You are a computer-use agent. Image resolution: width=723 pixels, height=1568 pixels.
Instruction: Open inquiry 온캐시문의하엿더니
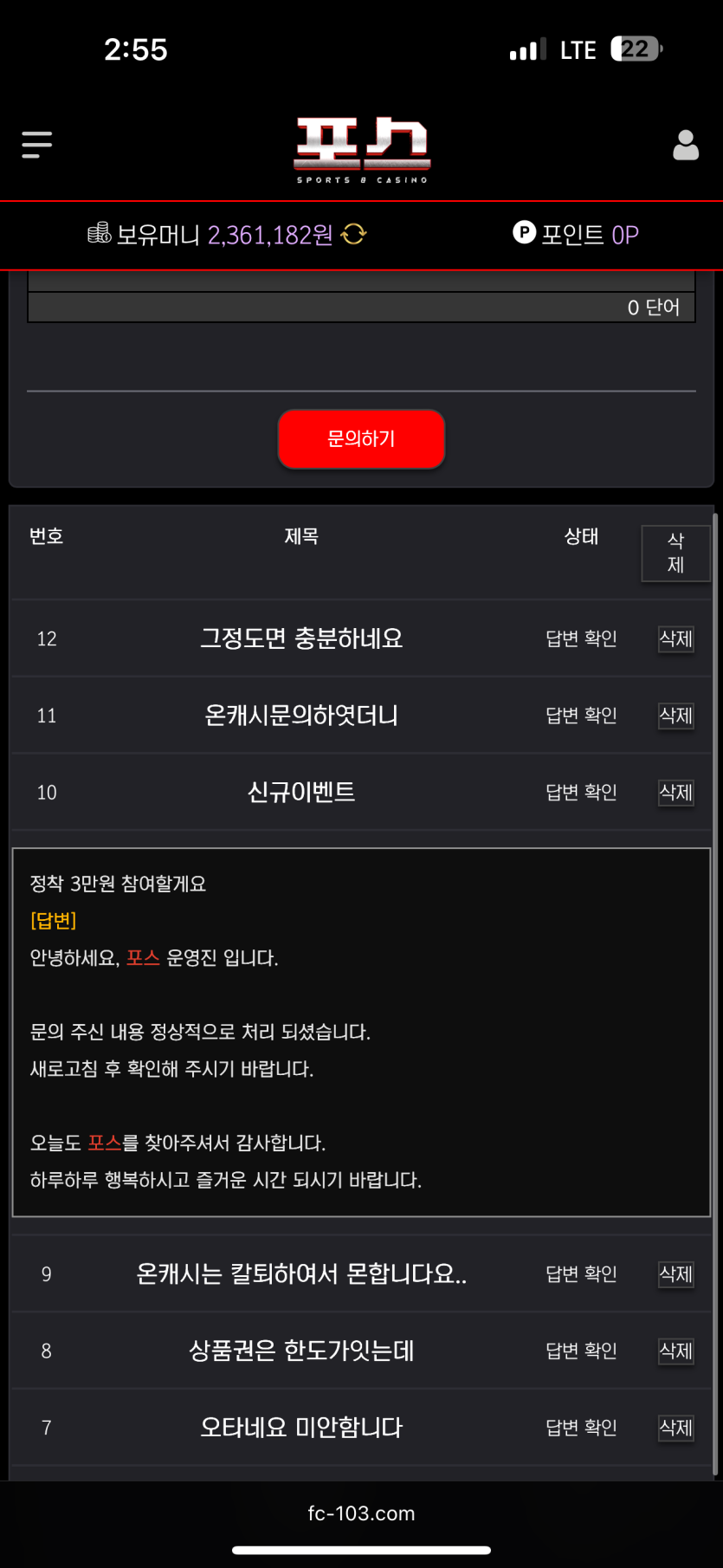tap(301, 716)
